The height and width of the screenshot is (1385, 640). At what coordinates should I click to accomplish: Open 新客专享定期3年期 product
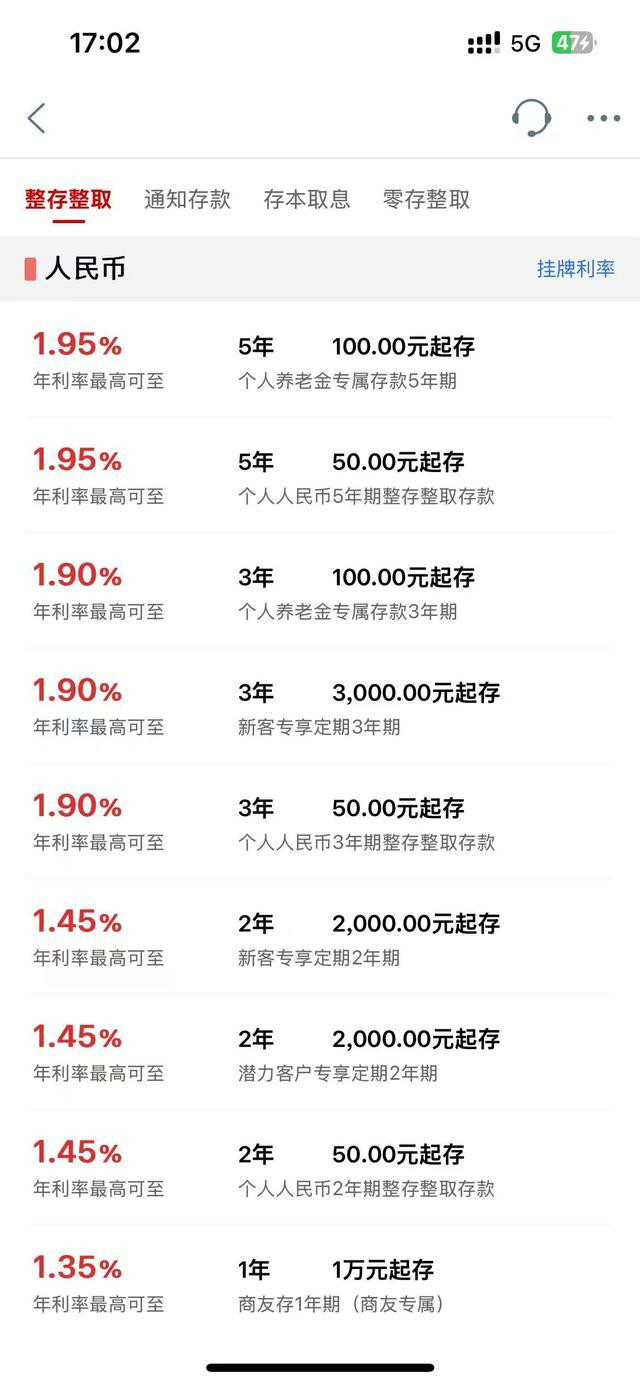pos(320,706)
